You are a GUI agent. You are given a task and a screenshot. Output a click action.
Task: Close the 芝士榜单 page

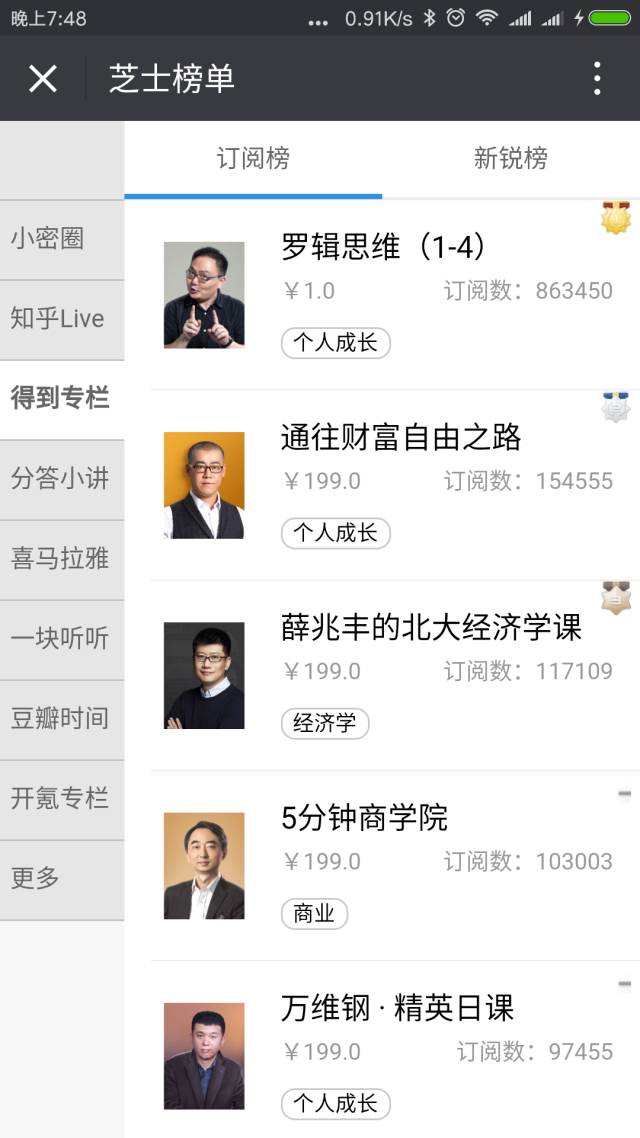point(43,78)
